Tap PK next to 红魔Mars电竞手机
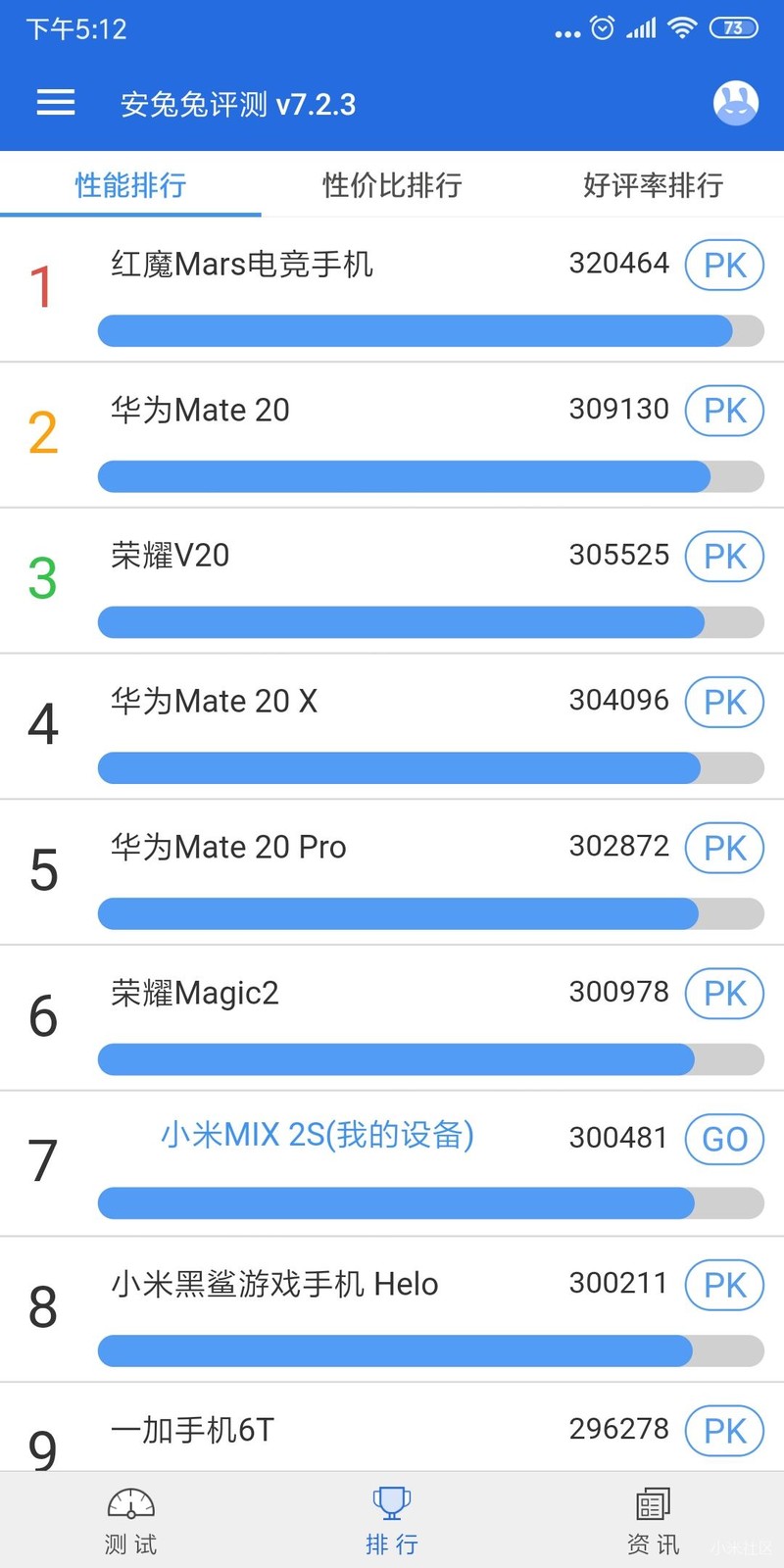Screen dimensions: 784x1568 [724, 266]
